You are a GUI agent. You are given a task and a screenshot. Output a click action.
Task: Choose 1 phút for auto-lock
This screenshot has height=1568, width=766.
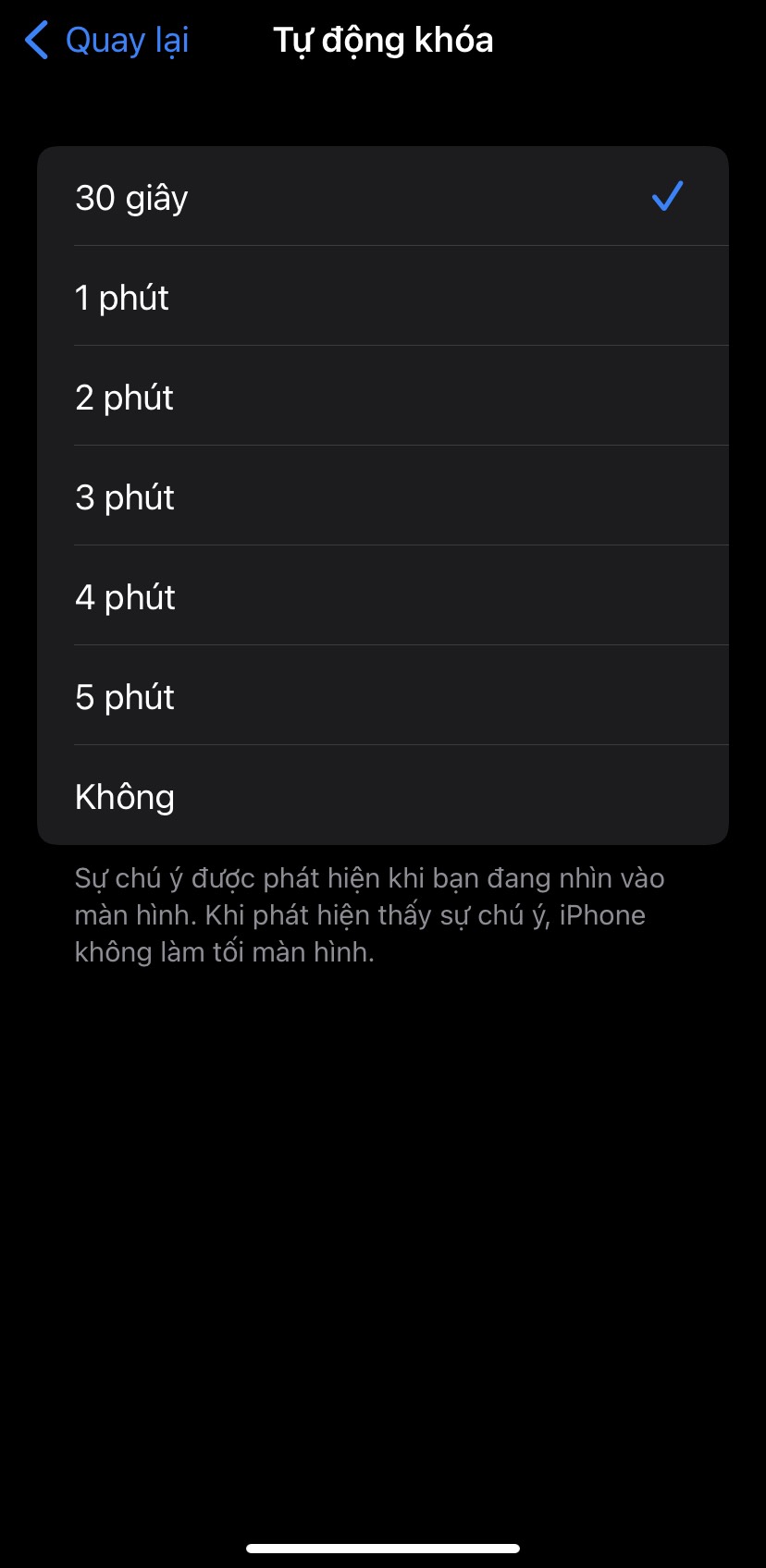coord(383,296)
